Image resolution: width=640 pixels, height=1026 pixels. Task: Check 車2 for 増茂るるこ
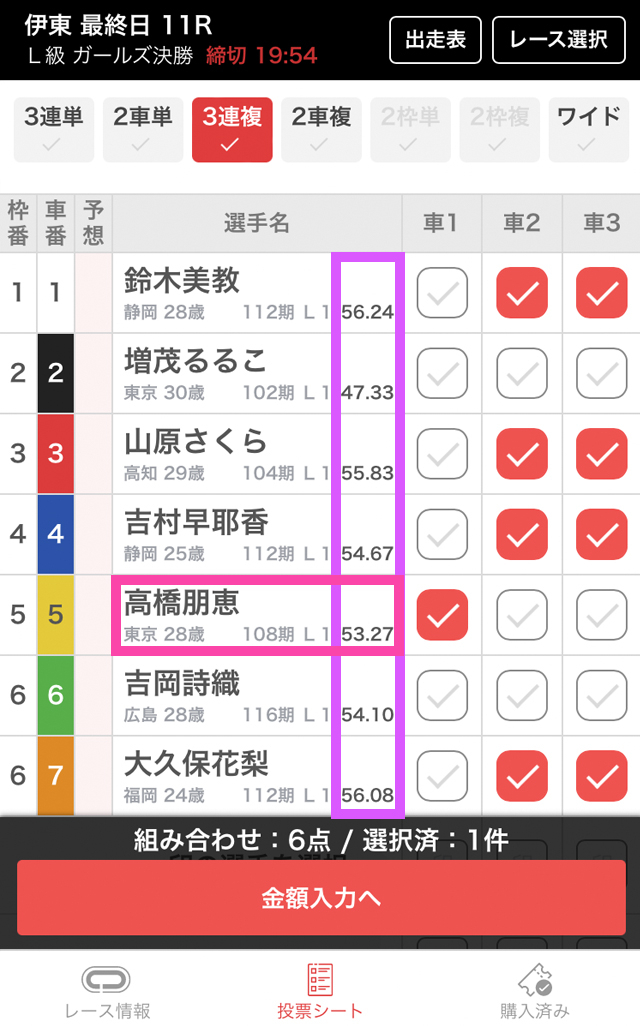(522, 373)
